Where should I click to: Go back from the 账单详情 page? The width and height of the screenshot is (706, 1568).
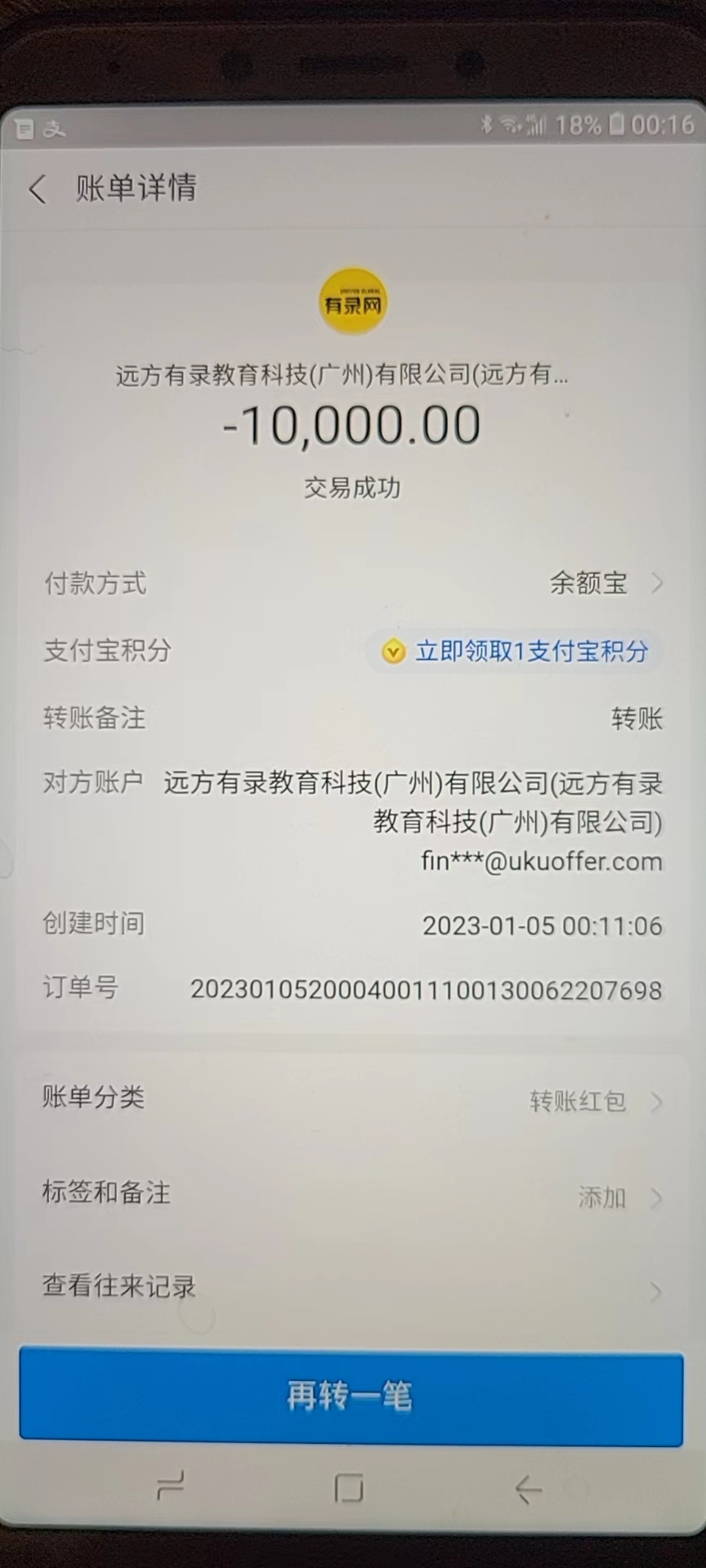pyautogui.click(x=38, y=189)
